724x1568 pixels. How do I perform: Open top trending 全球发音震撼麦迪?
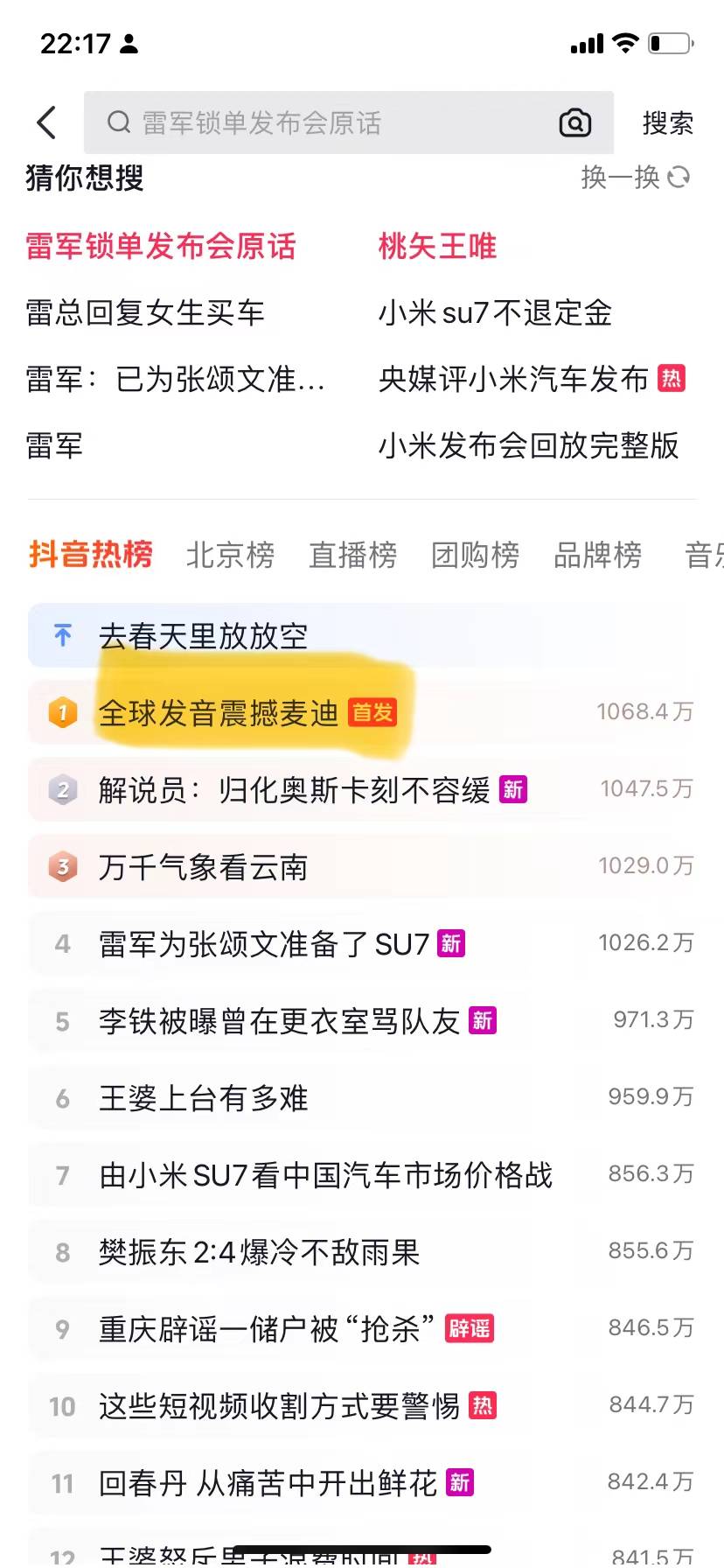click(219, 713)
